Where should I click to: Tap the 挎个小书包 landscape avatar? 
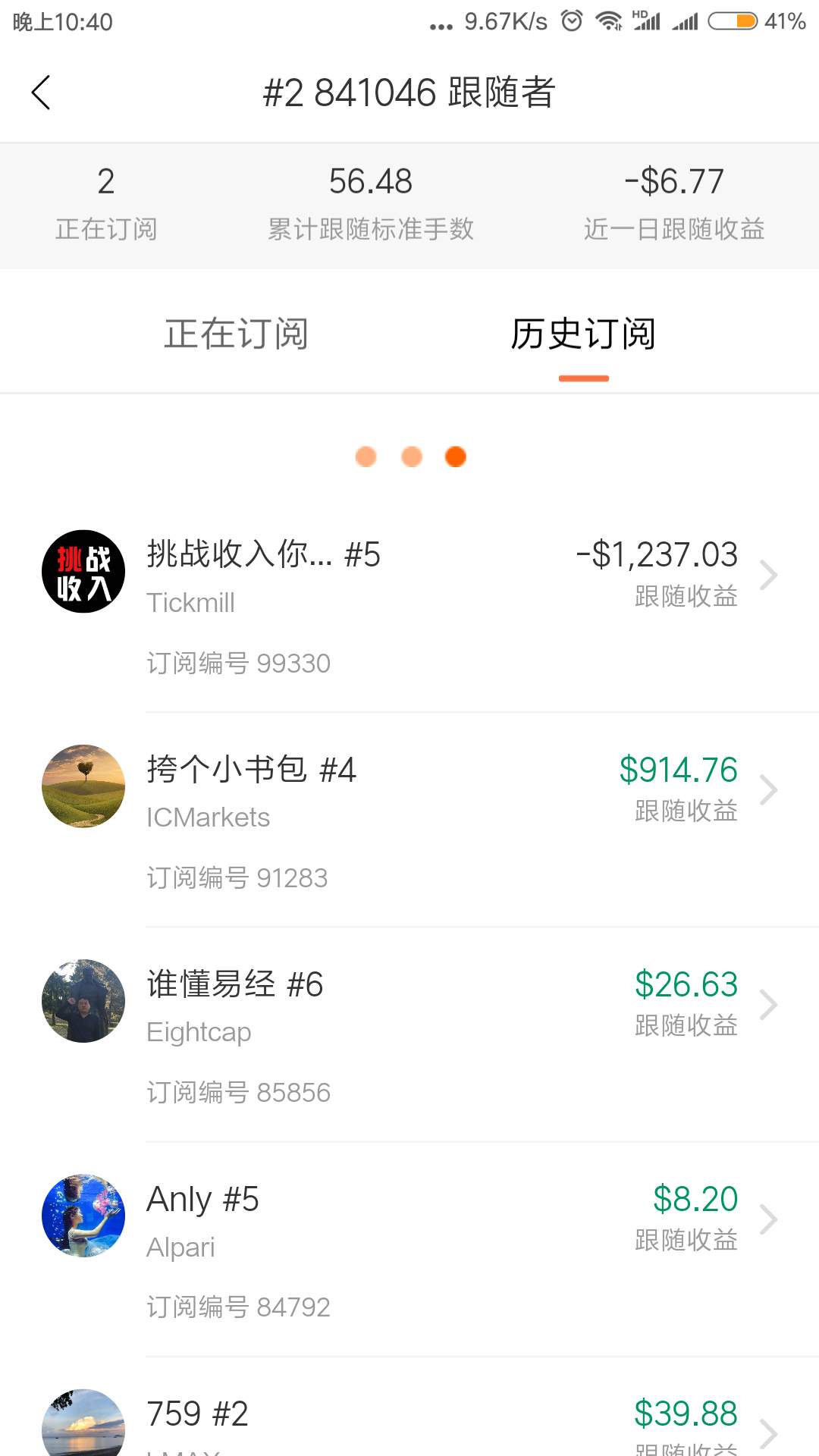click(83, 786)
